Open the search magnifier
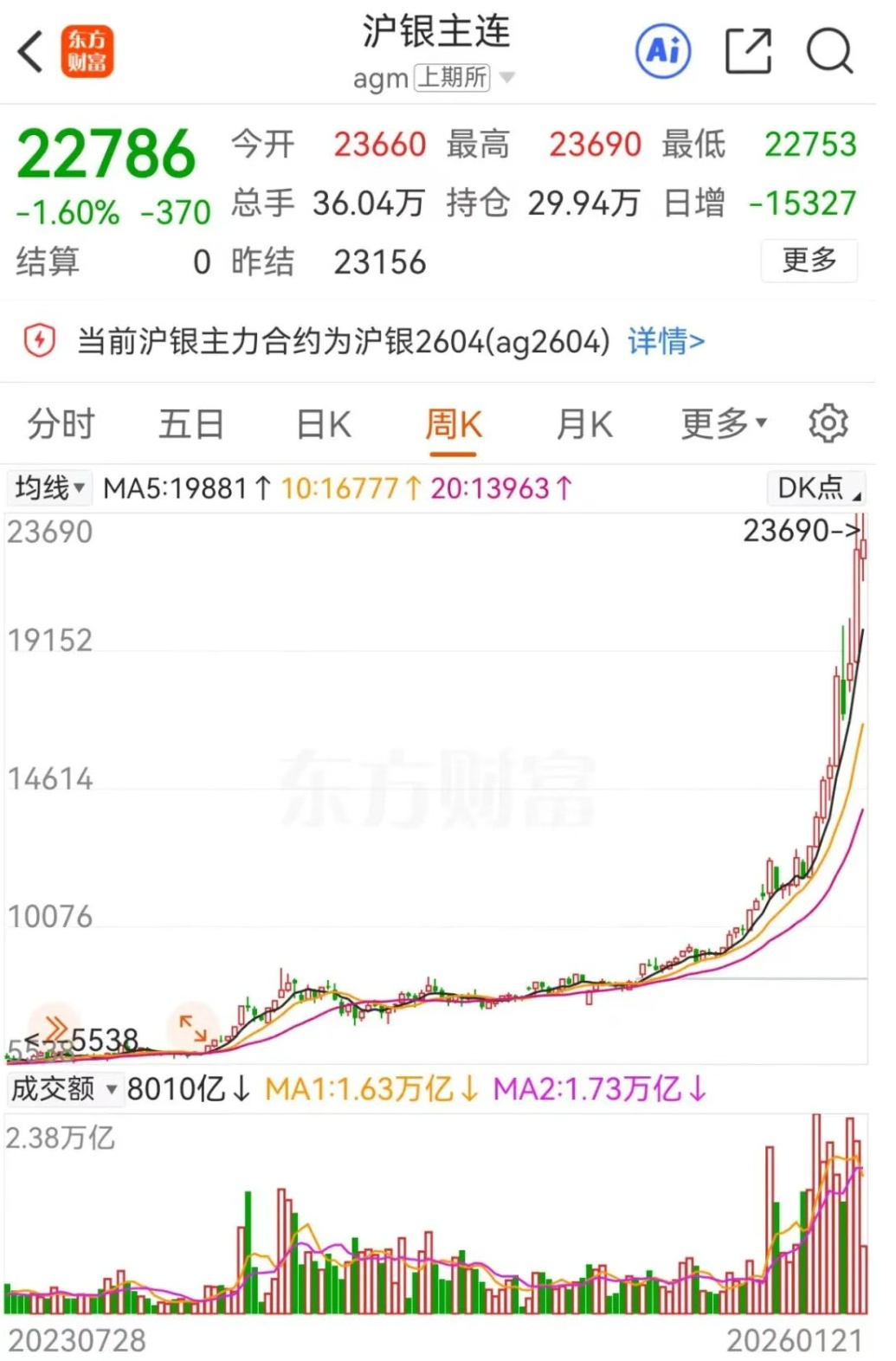This screenshot has height=1361, width=896. (x=829, y=51)
